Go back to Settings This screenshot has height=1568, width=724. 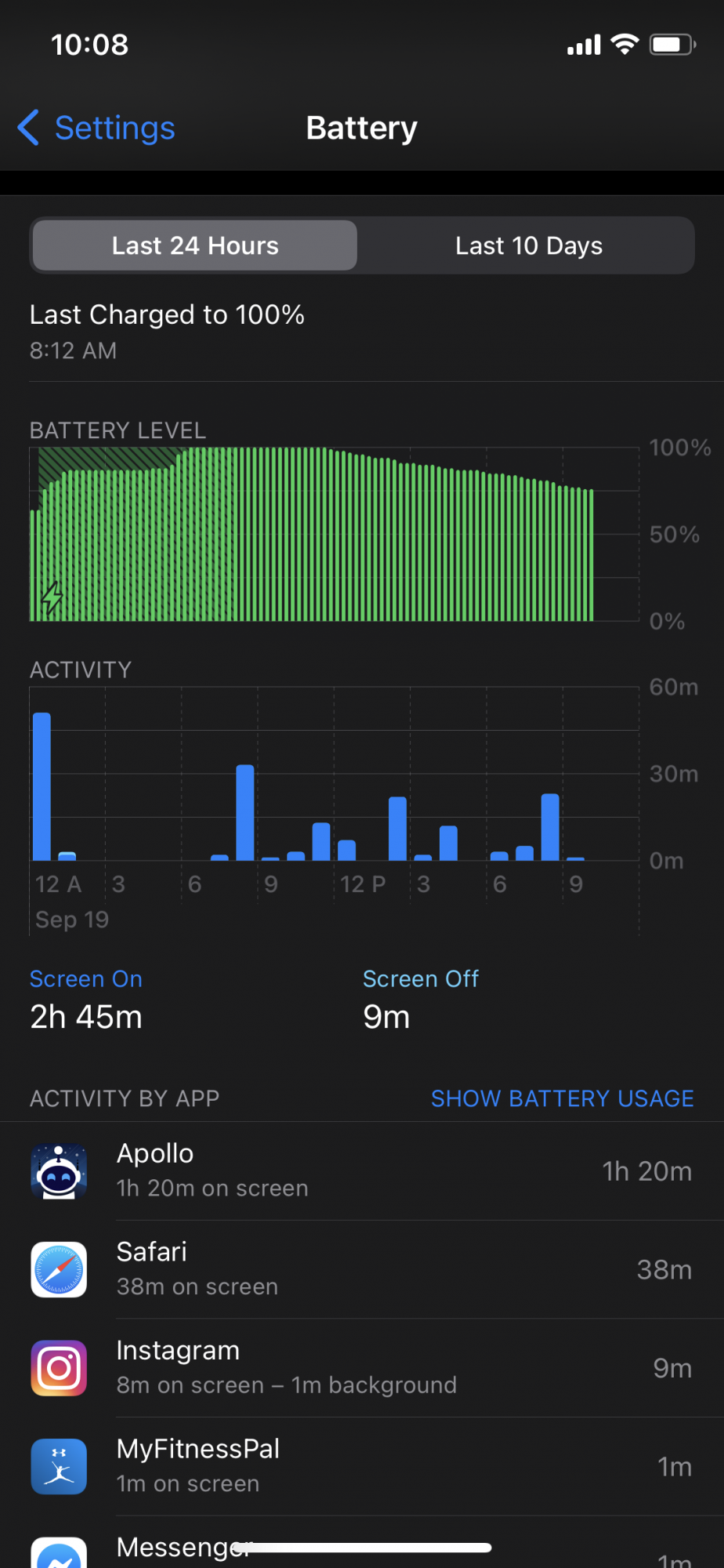(96, 128)
